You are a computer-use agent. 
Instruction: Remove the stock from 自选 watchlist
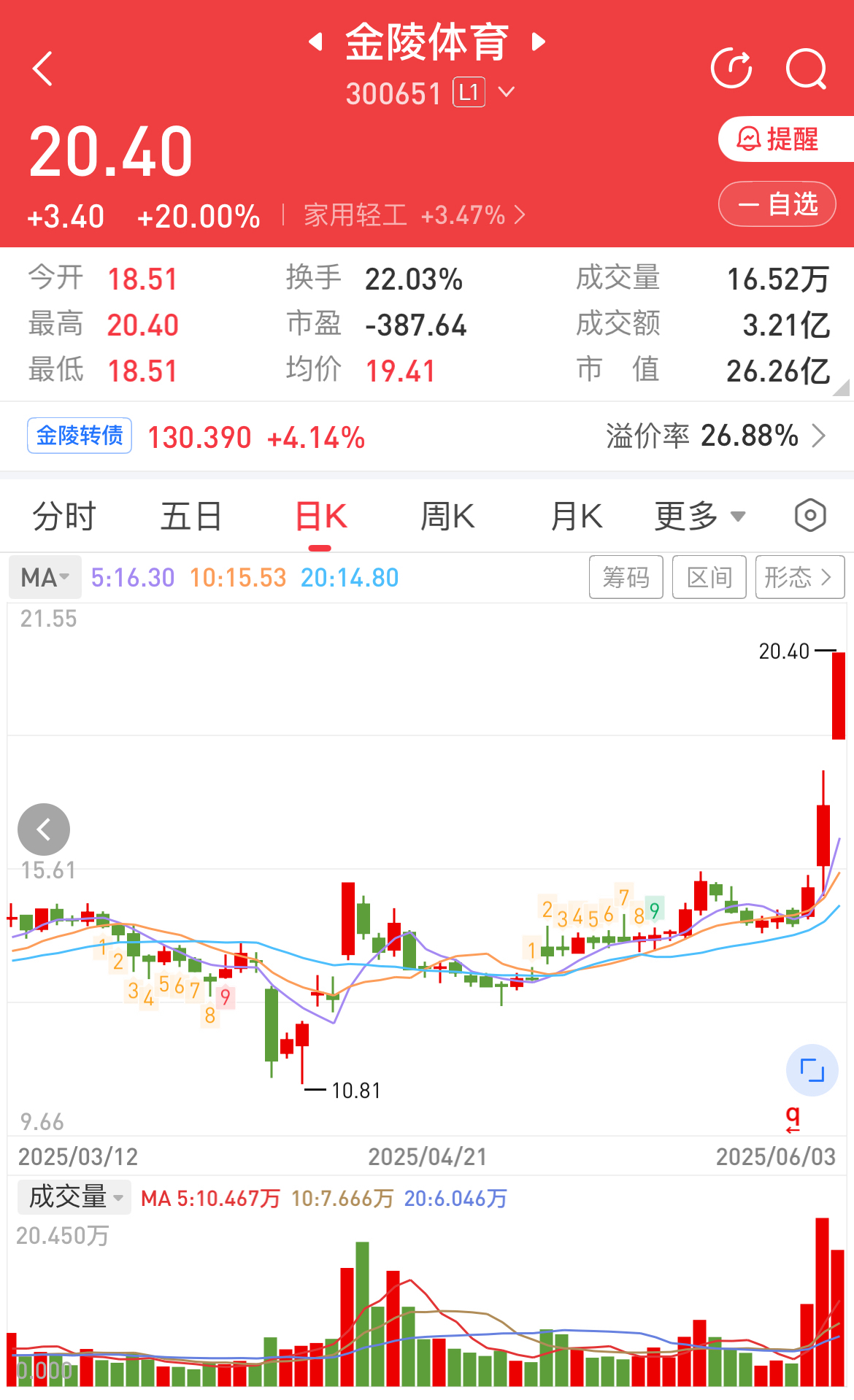777,204
